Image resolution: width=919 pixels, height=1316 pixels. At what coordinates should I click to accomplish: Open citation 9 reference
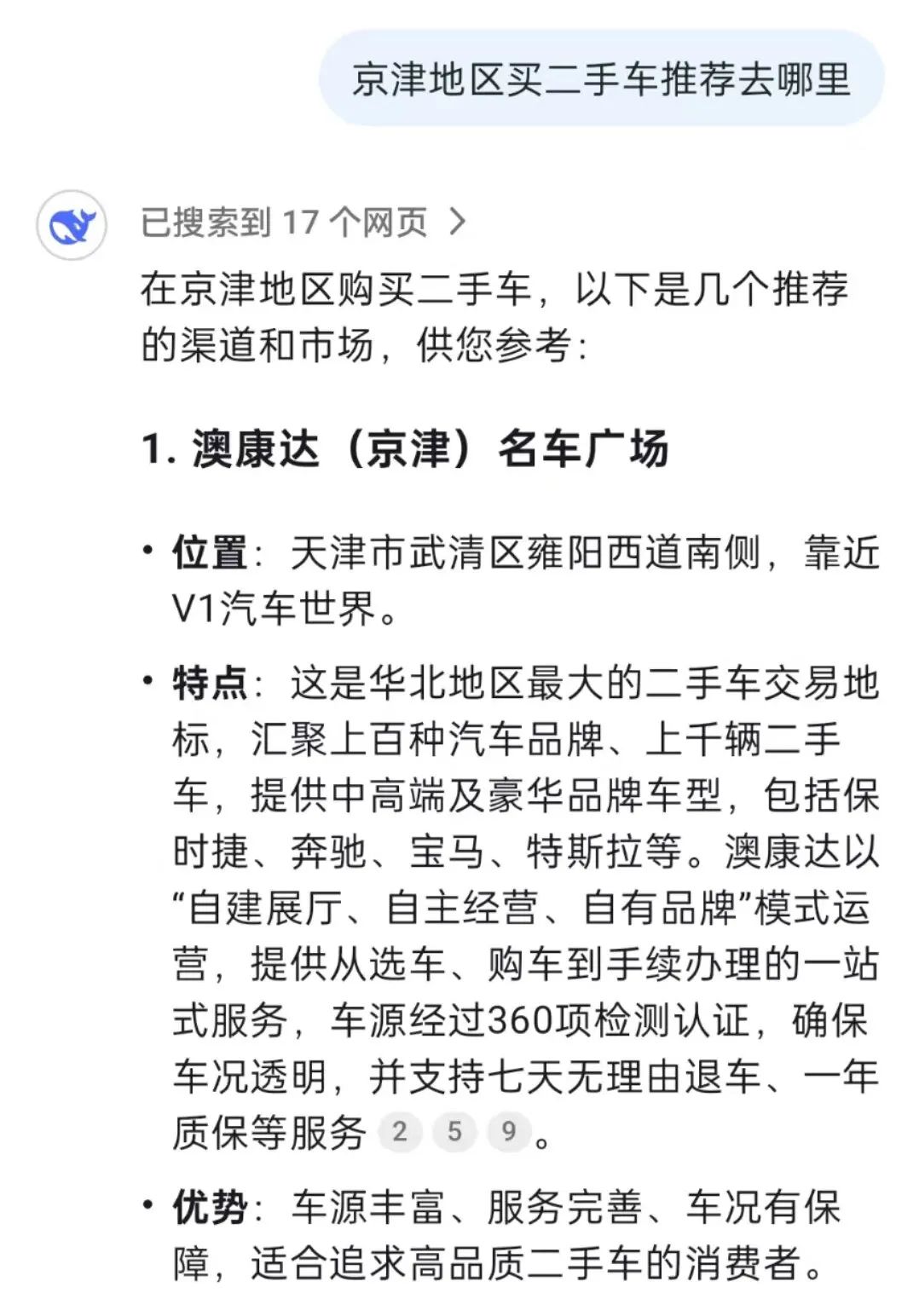pyautogui.click(x=509, y=1132)
